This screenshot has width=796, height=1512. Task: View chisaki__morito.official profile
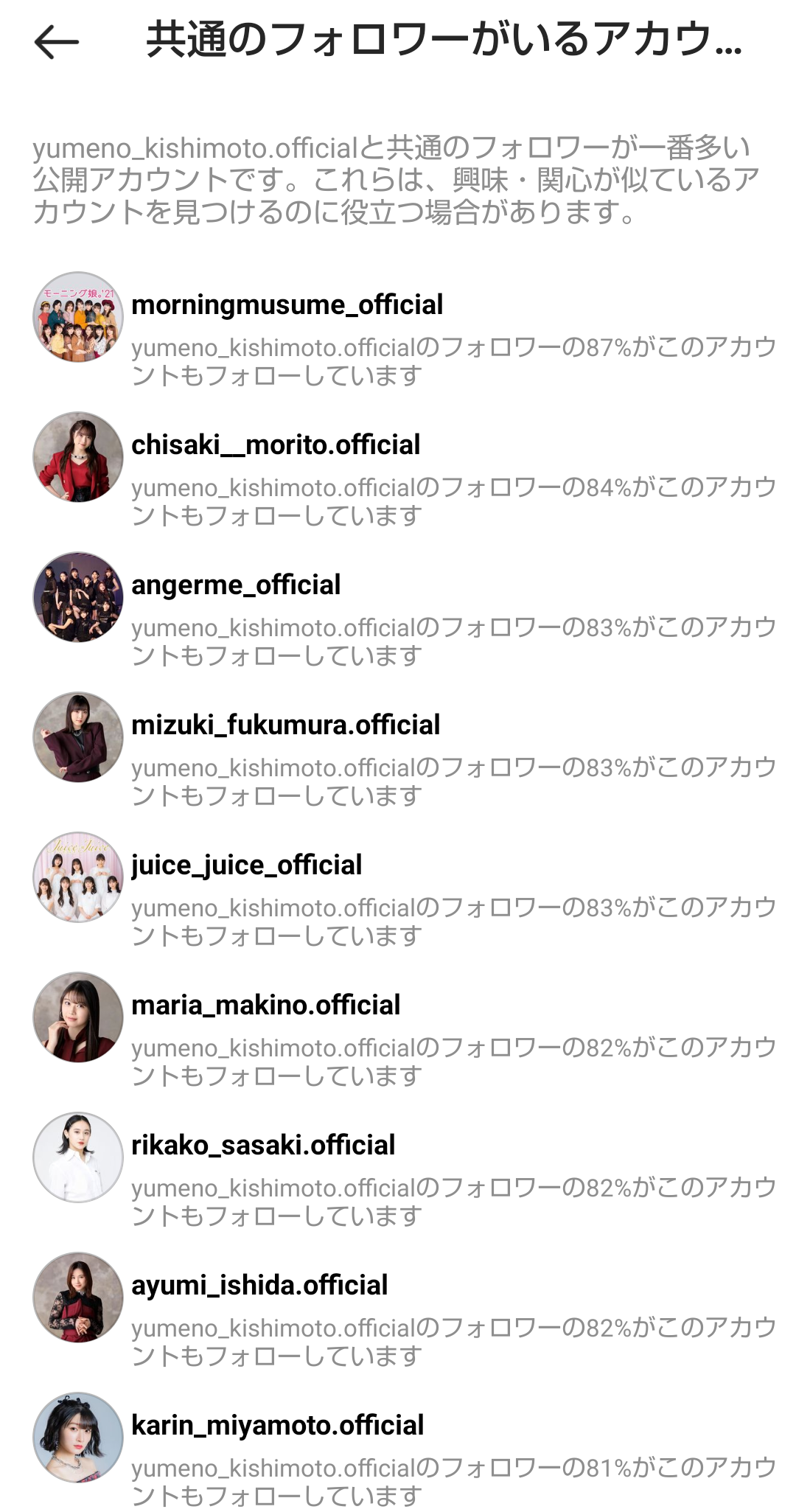(276, 445)
